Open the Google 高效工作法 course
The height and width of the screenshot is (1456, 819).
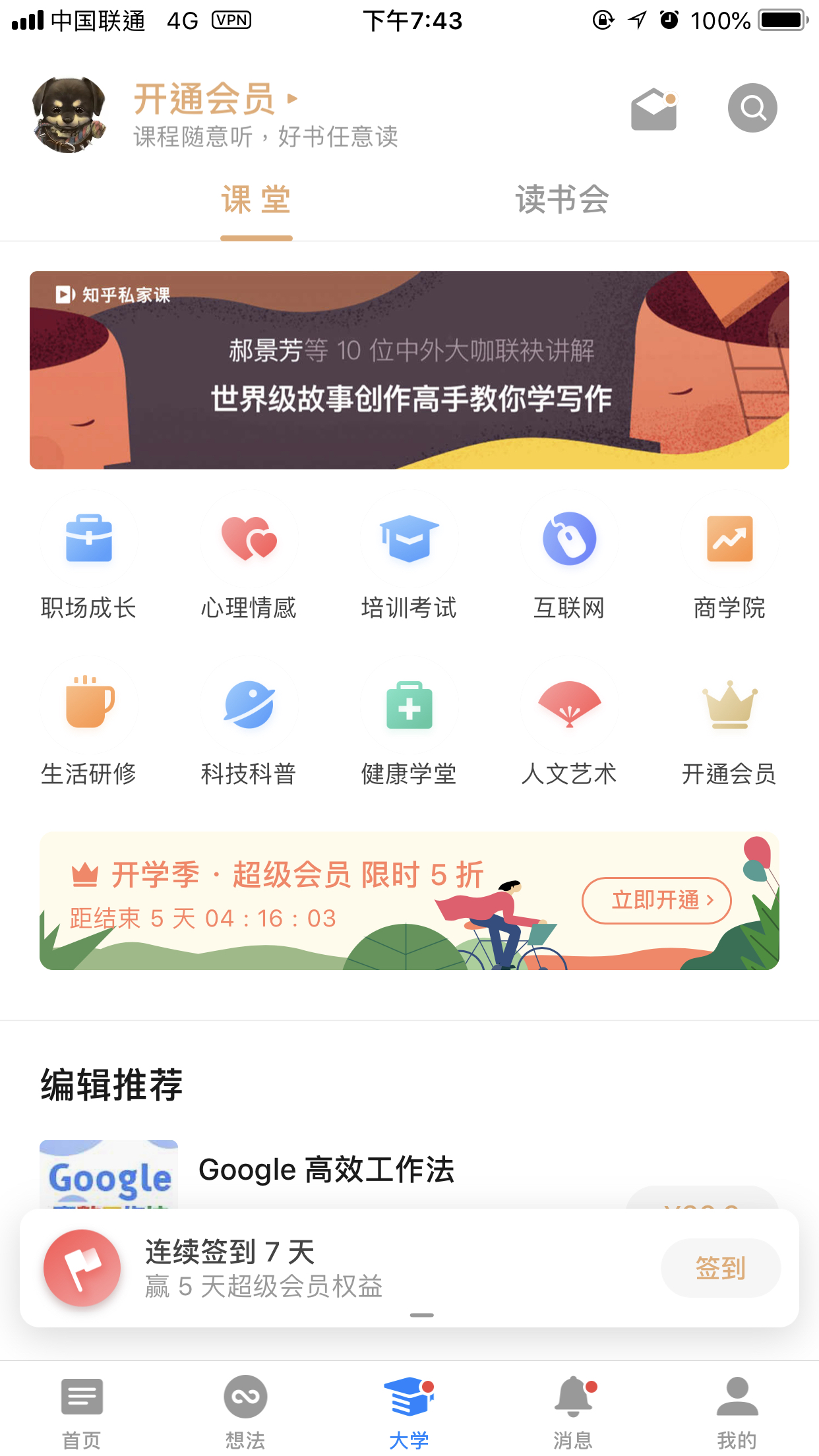(326, 1170)
